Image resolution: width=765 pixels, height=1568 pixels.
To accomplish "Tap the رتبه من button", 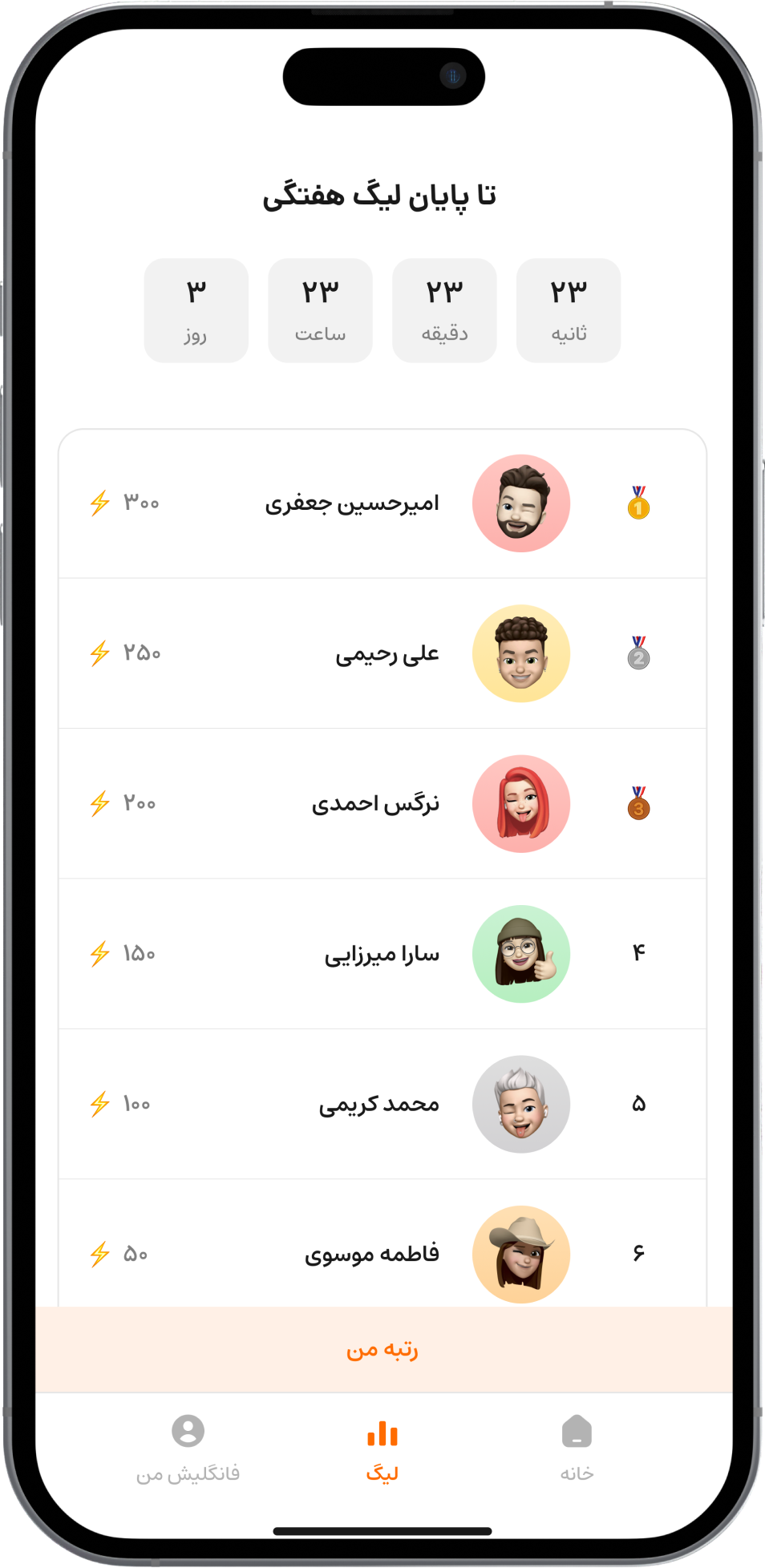I will pyautogui.click(x=382, y=1350).
